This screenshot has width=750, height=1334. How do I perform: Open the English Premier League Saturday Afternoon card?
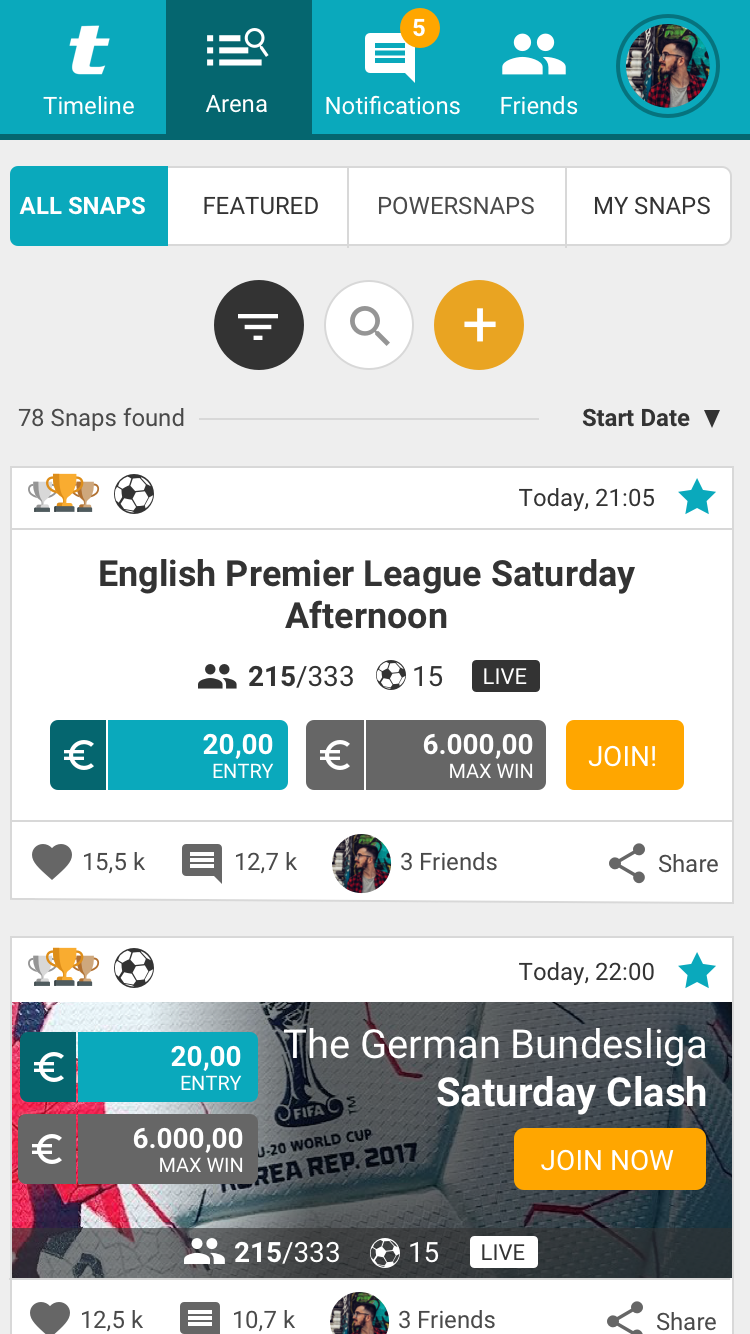(367, 594)
